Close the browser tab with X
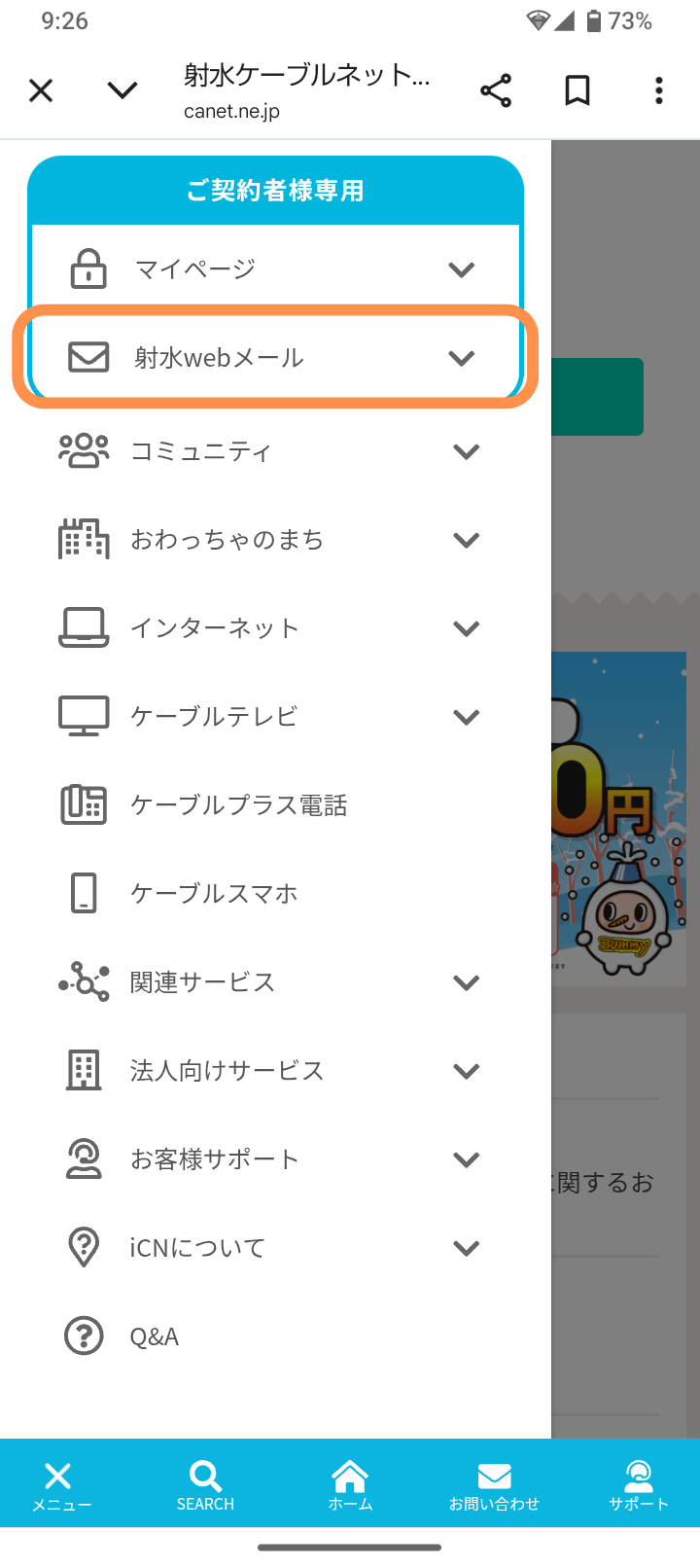 pos(41,90)
